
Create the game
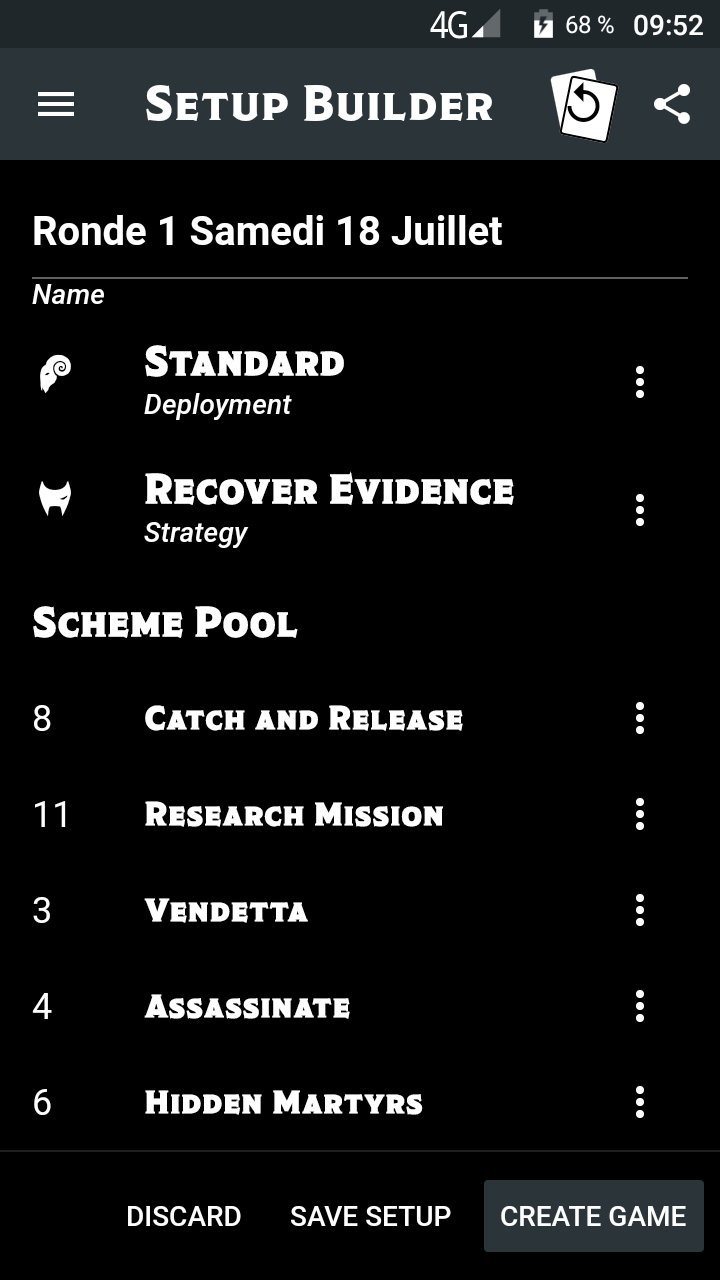[x=592, y=1216]
